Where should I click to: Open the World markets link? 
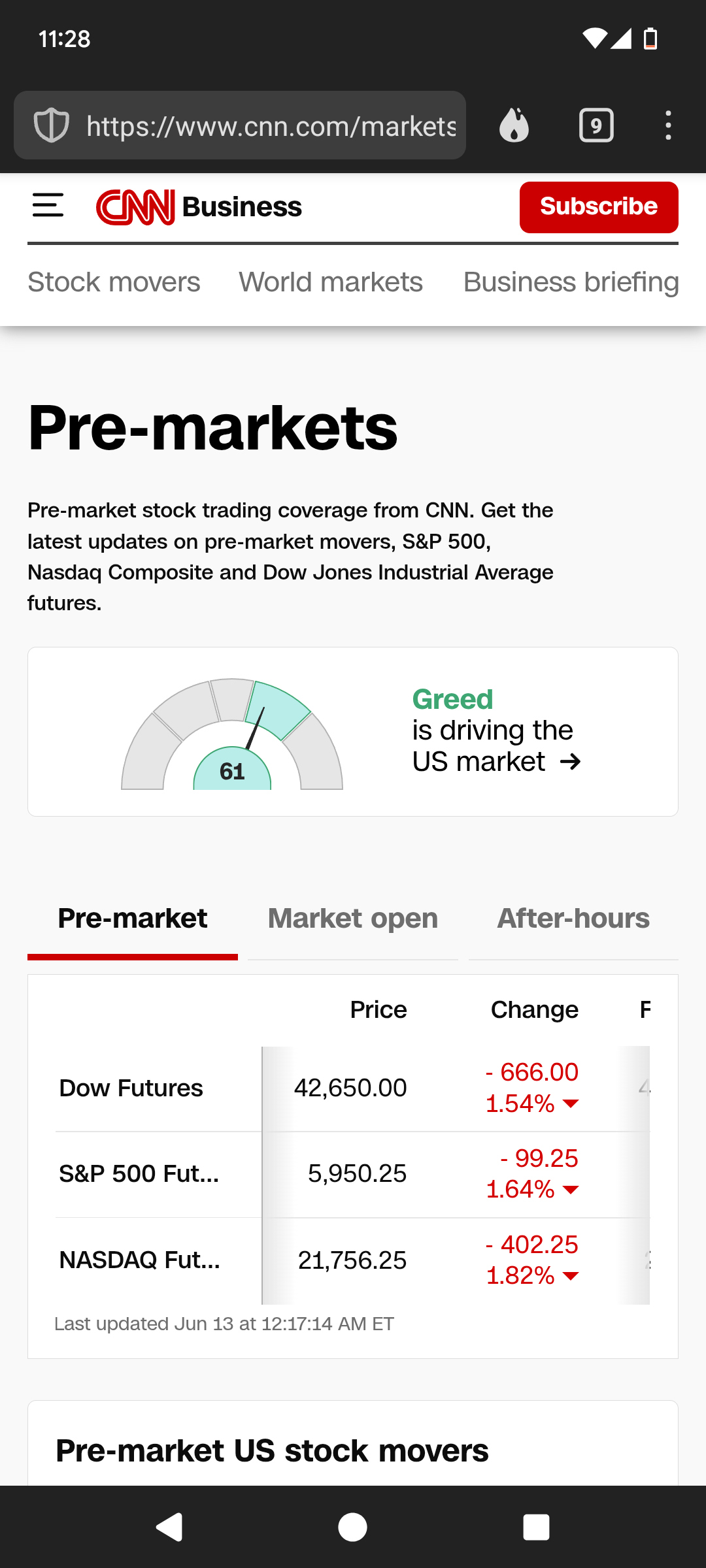(x=331, y=282)
